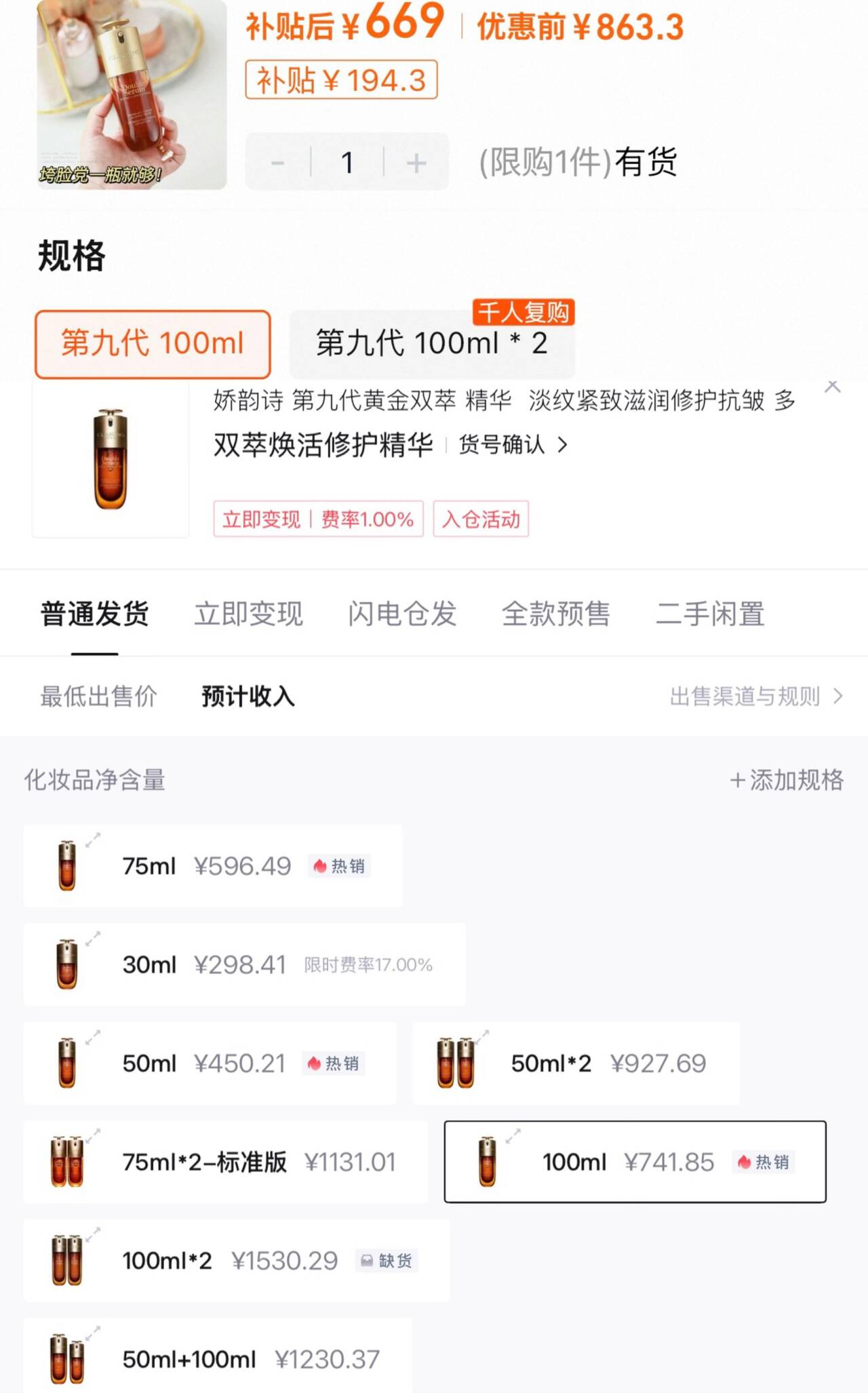Open 出售渠道与规则

point(755,696)
